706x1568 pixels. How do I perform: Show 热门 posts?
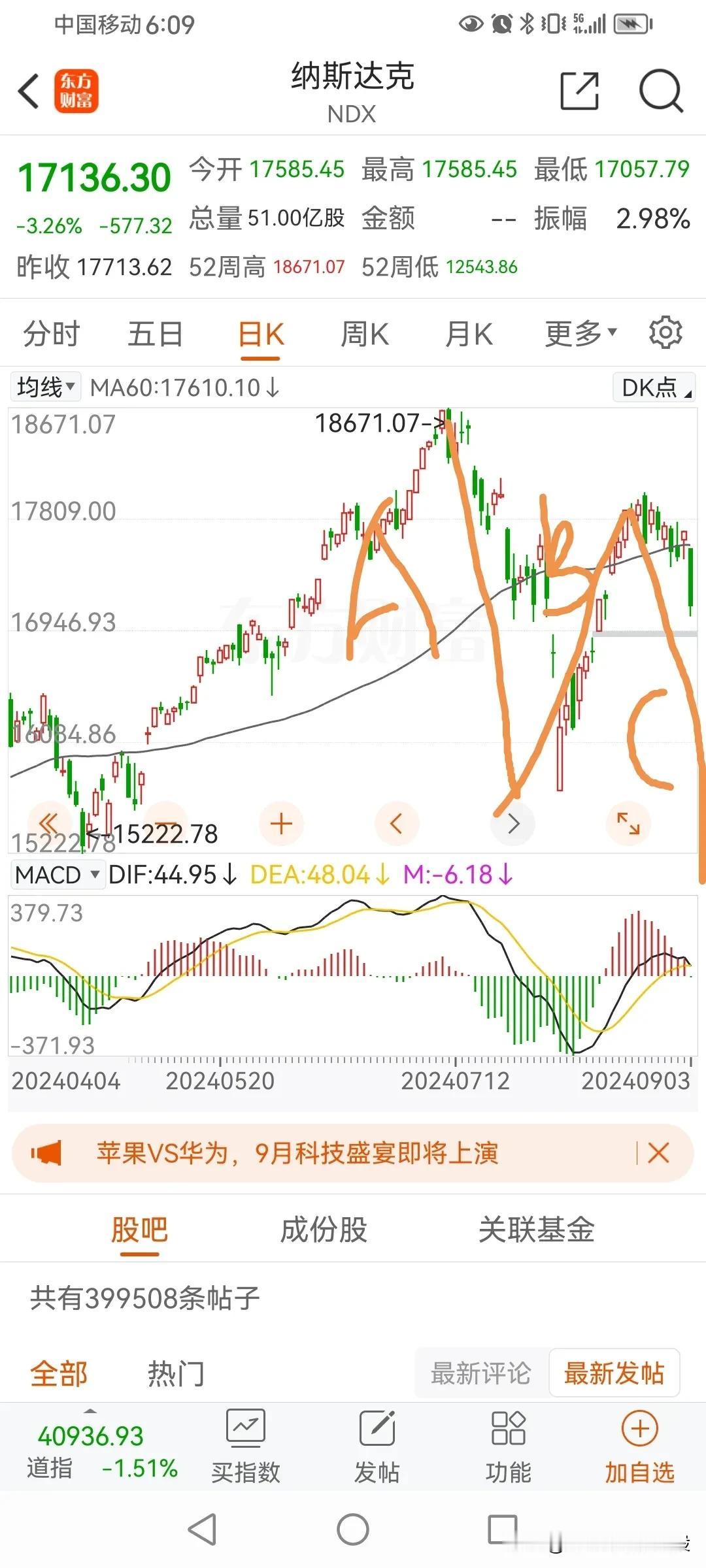(x=176, y=1373)
